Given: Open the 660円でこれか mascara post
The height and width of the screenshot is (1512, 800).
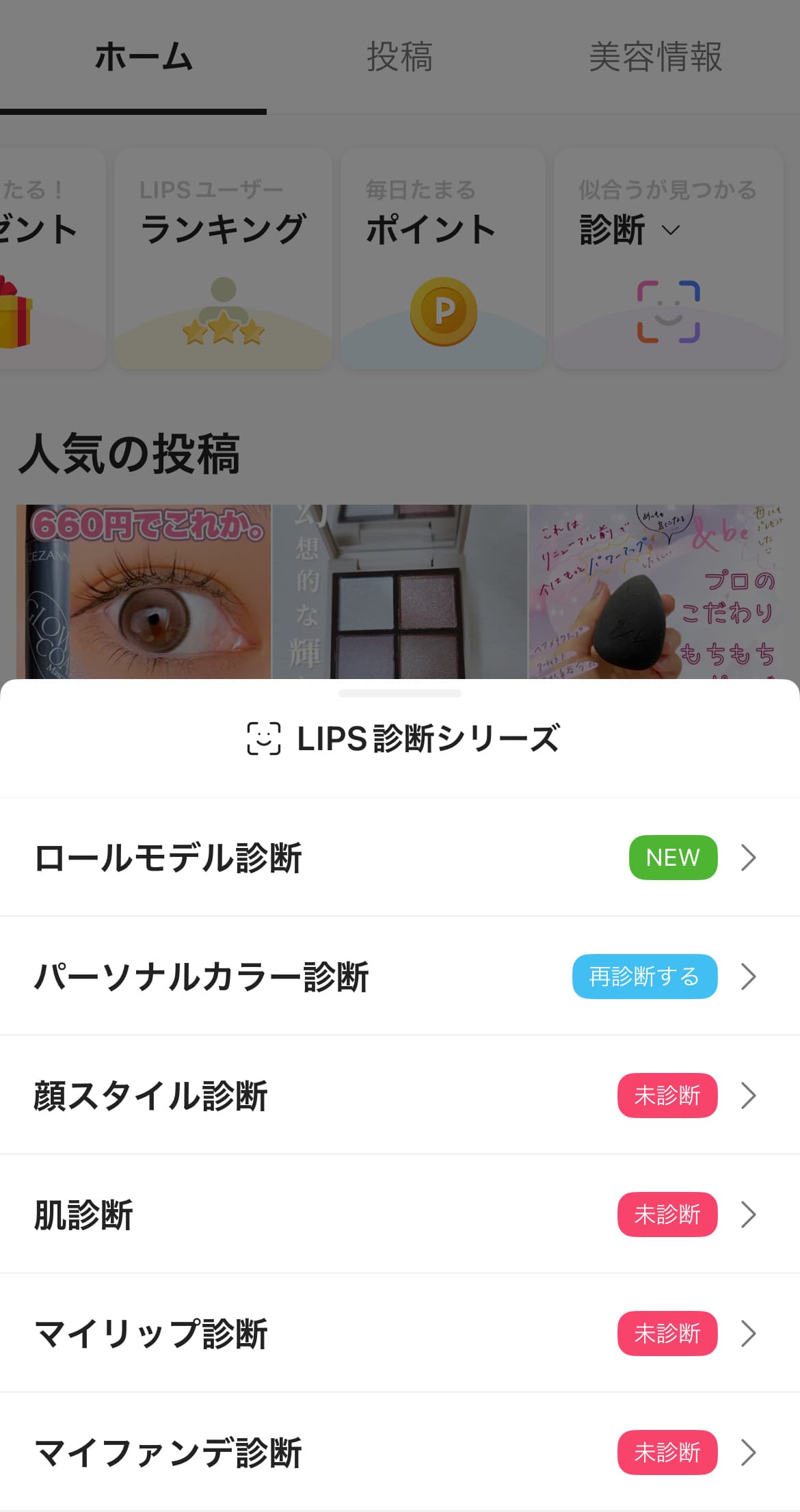Looking at the screenshot, I should click(144, 592).
